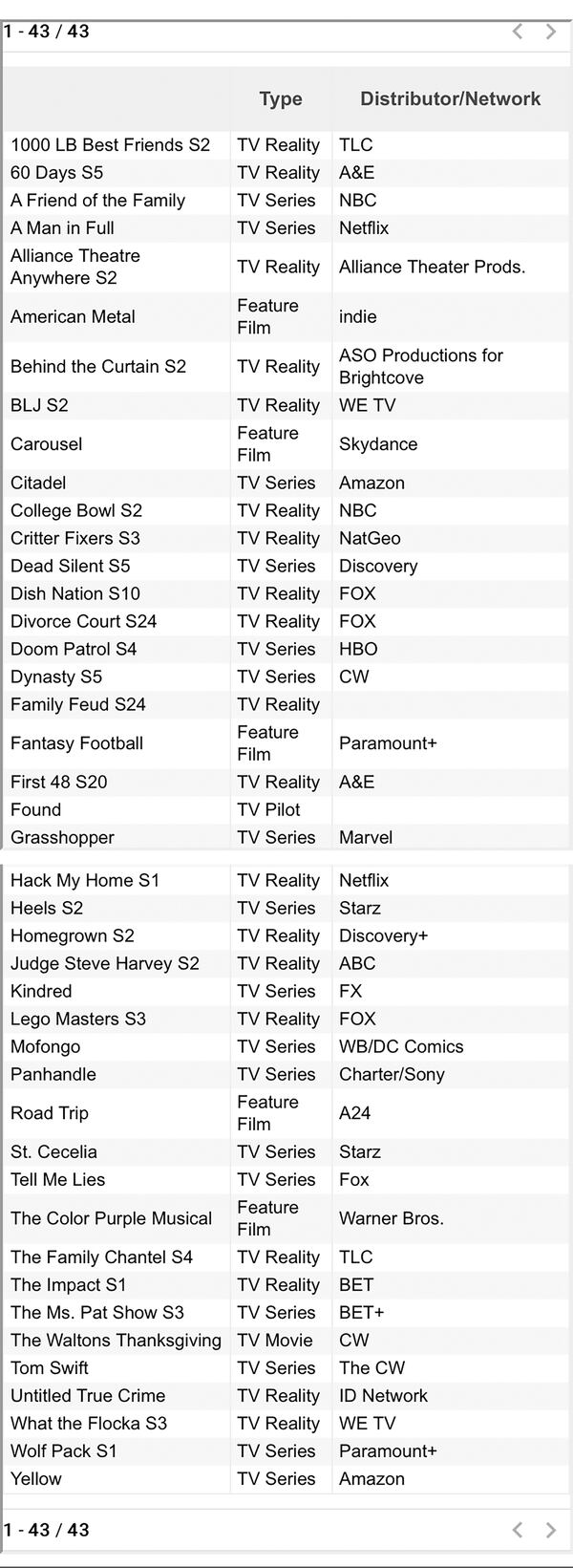Image resolution: width=573 pixels, height=1568 pixels.
Task: Sort table by Distributor/Network header
Action: (450, 98)
